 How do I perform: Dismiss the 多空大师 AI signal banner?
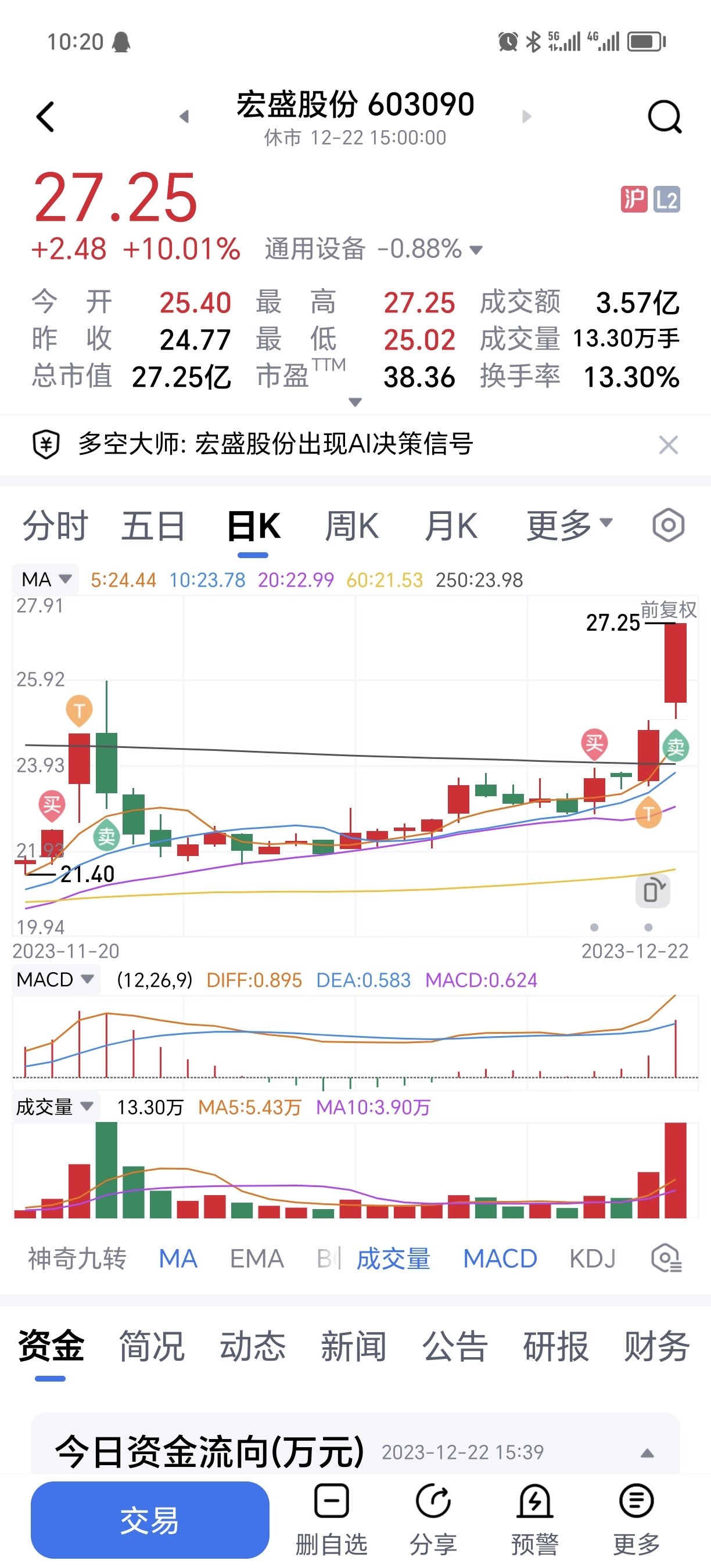(668, 445)
